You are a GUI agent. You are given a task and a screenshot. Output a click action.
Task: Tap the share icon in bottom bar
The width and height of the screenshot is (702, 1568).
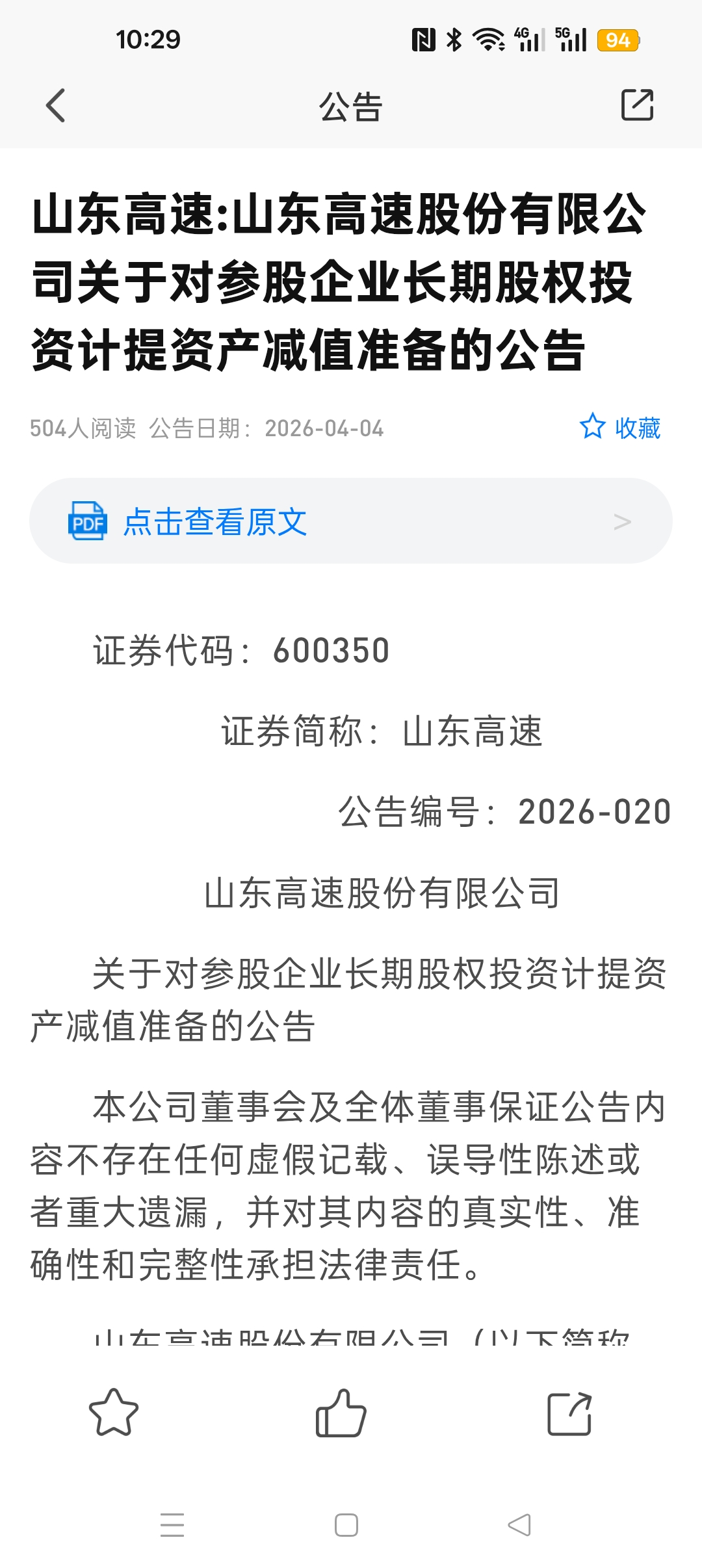(569, 1413)
